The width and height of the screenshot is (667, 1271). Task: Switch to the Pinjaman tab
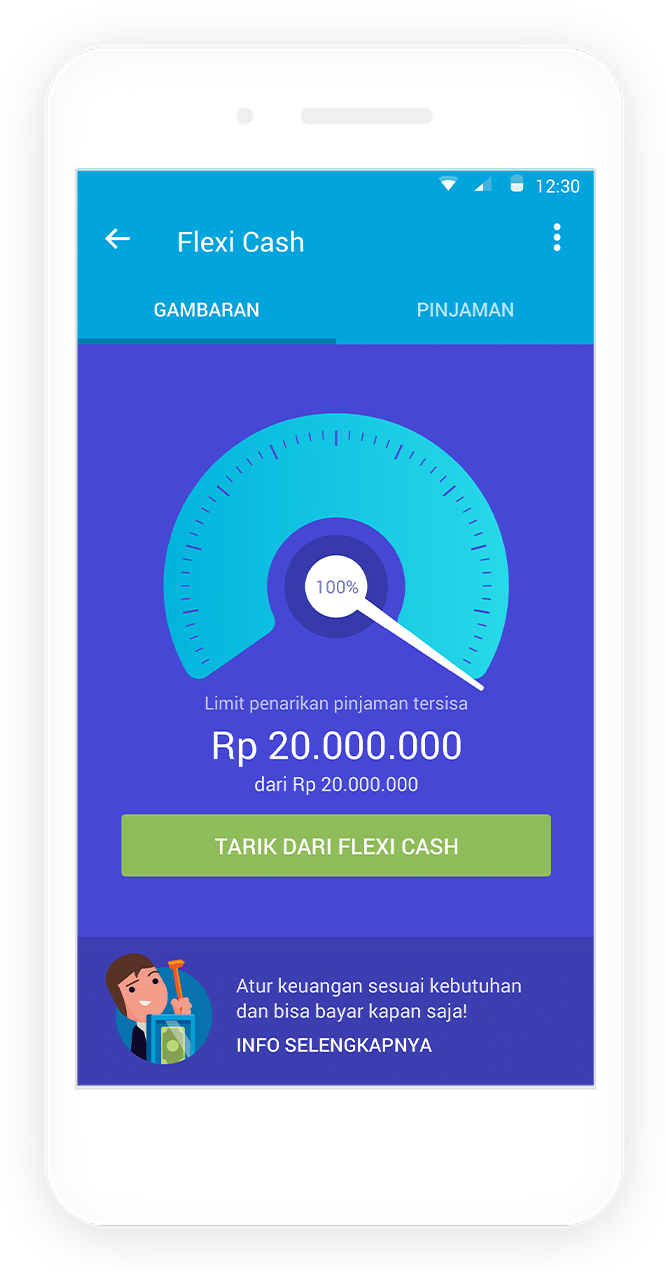[465, 310]
